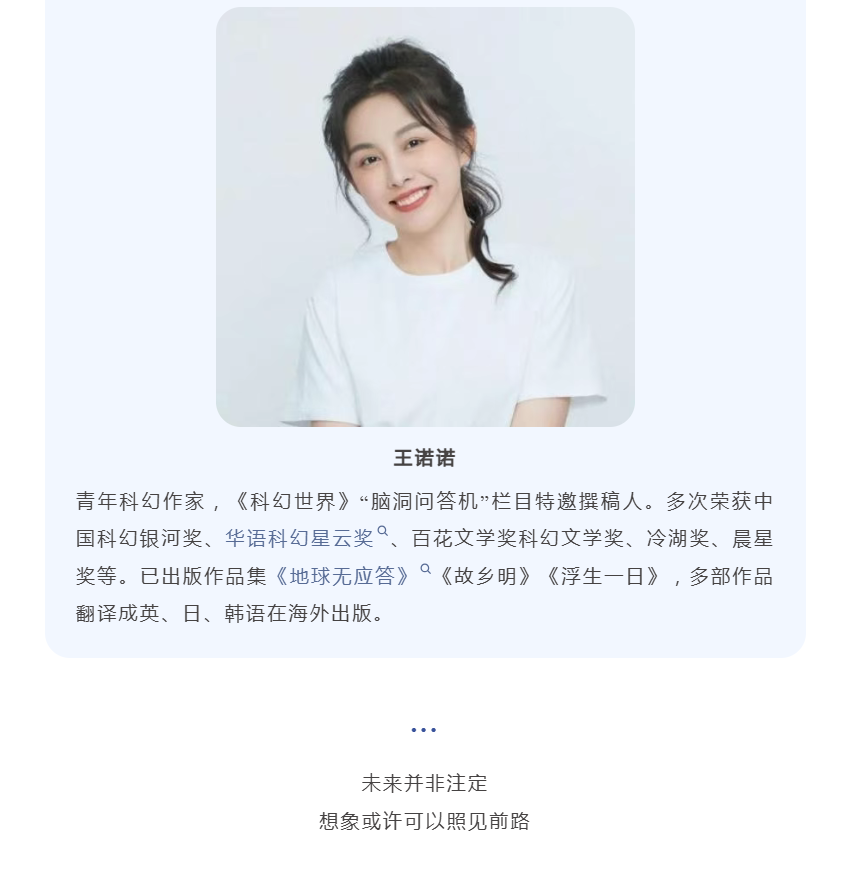Open the 华语科幻星云奖 search link
Viewport: 845px width, 870px height.
pyautogui.click(x=299, y=538)
